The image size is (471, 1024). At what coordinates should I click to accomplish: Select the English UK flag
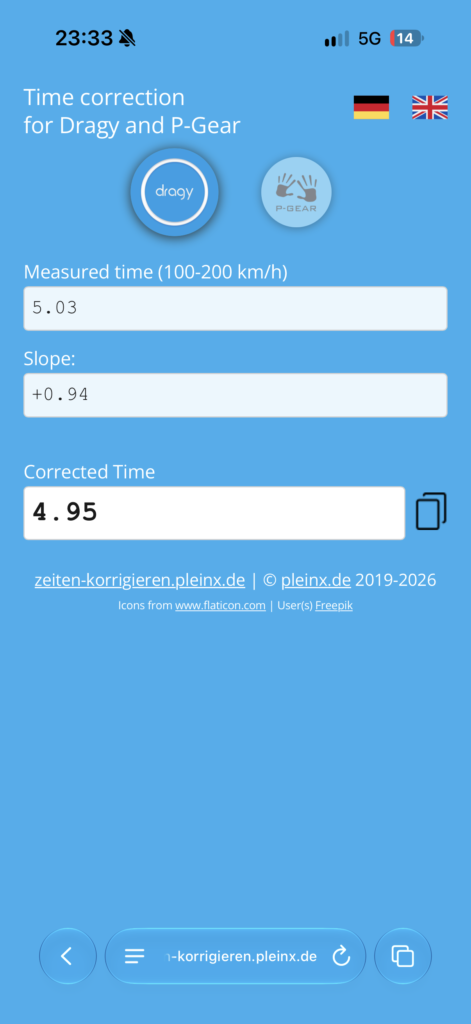[x=430, y=107]
